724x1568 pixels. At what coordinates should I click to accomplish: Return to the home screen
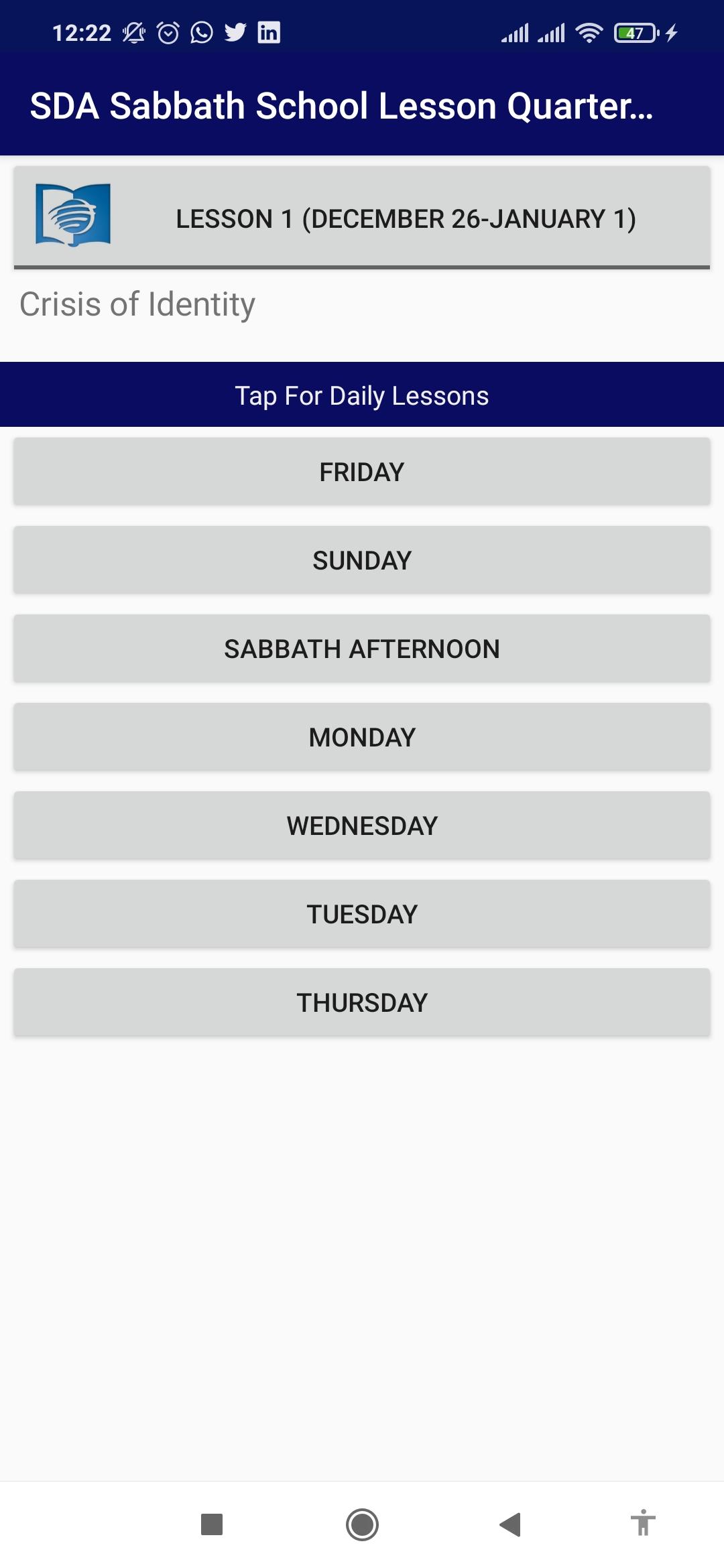point(362,1524)
